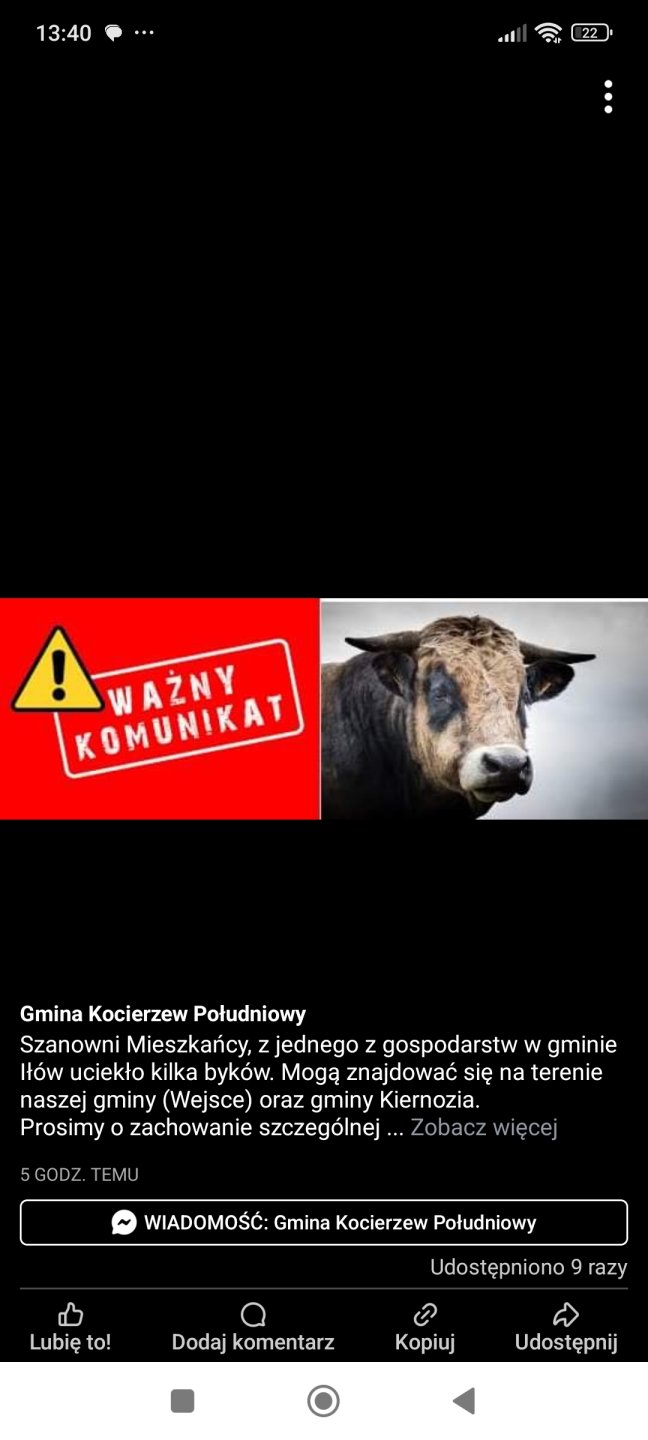Open the Gmina Kocierzew Południowy page name

tap(163, 1014)
